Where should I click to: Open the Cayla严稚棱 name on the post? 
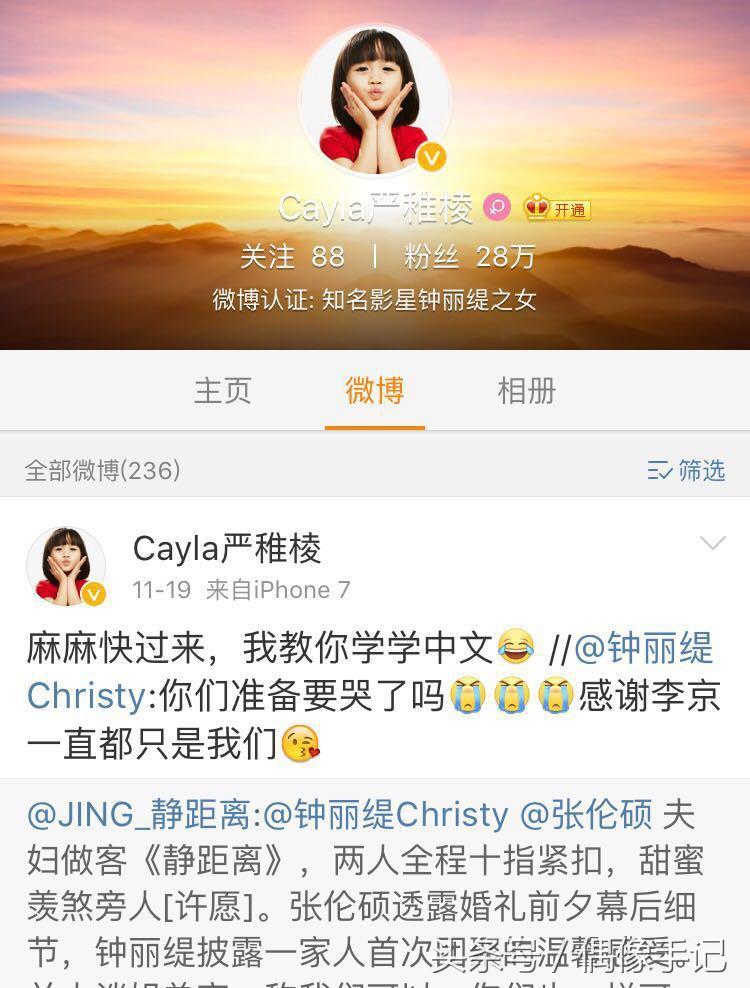[227, 548]
